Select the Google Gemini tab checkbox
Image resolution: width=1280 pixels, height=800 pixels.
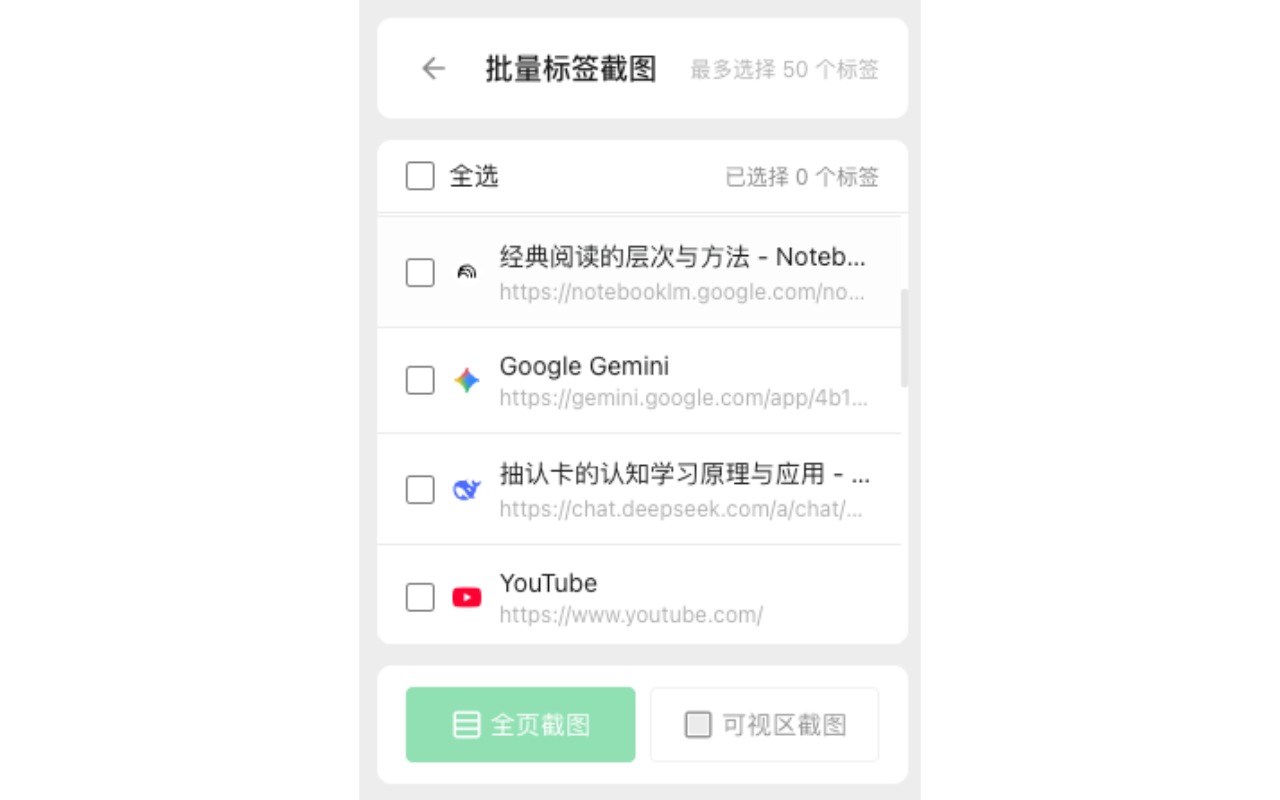(x=420, y=380)
